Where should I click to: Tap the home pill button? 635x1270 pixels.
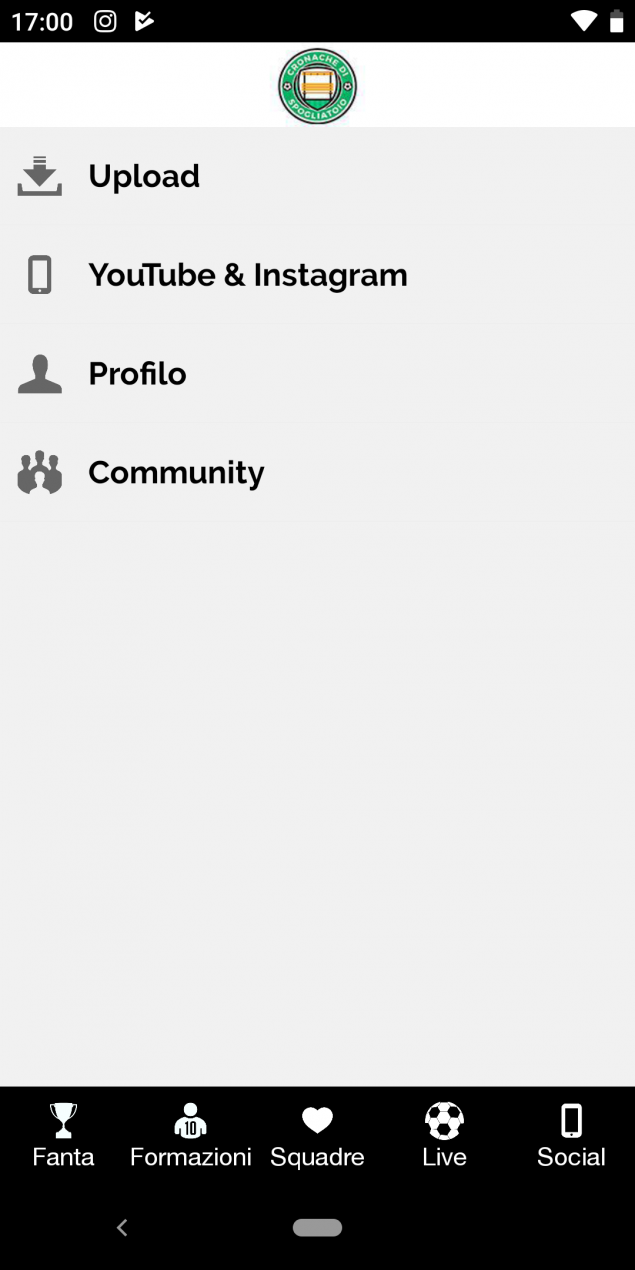(x=317, y=1228)
